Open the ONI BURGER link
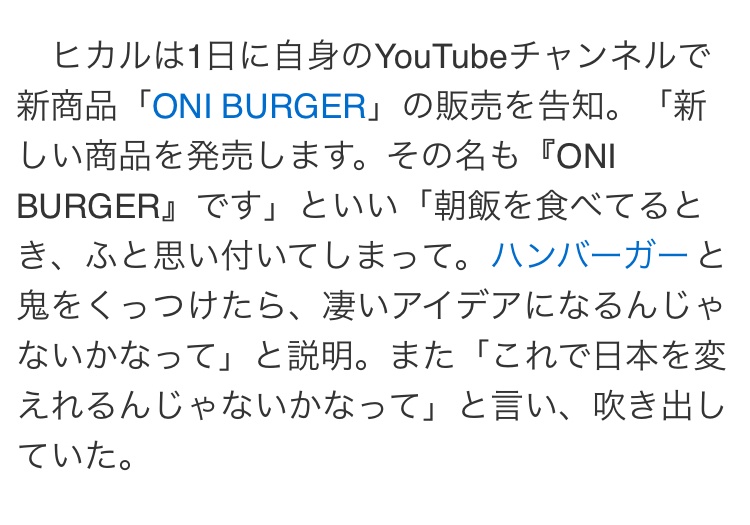750x525 pixels. click(259, 106)
